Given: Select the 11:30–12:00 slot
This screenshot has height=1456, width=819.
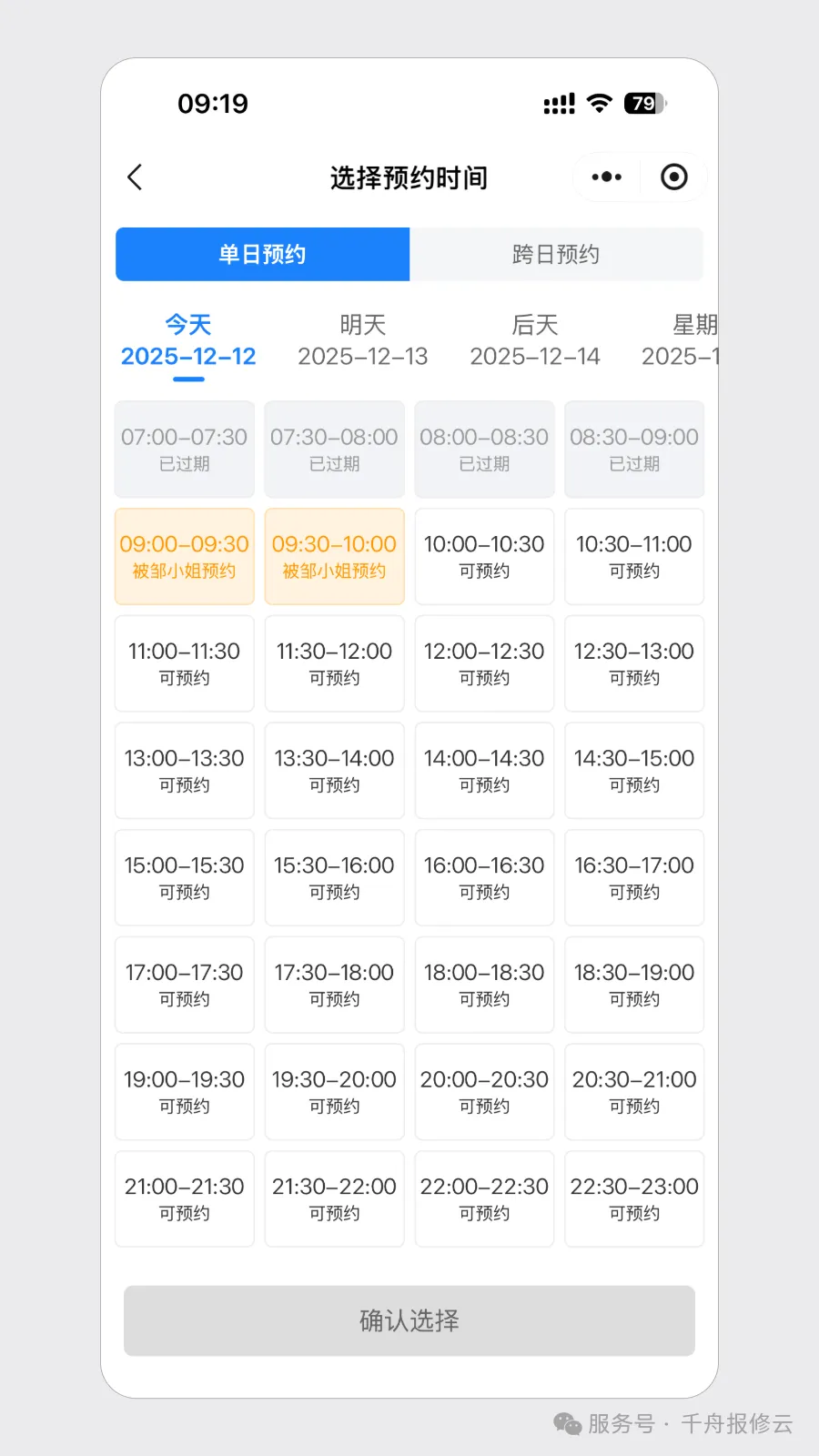Looking at the screenshot, I should coord(334,663).
